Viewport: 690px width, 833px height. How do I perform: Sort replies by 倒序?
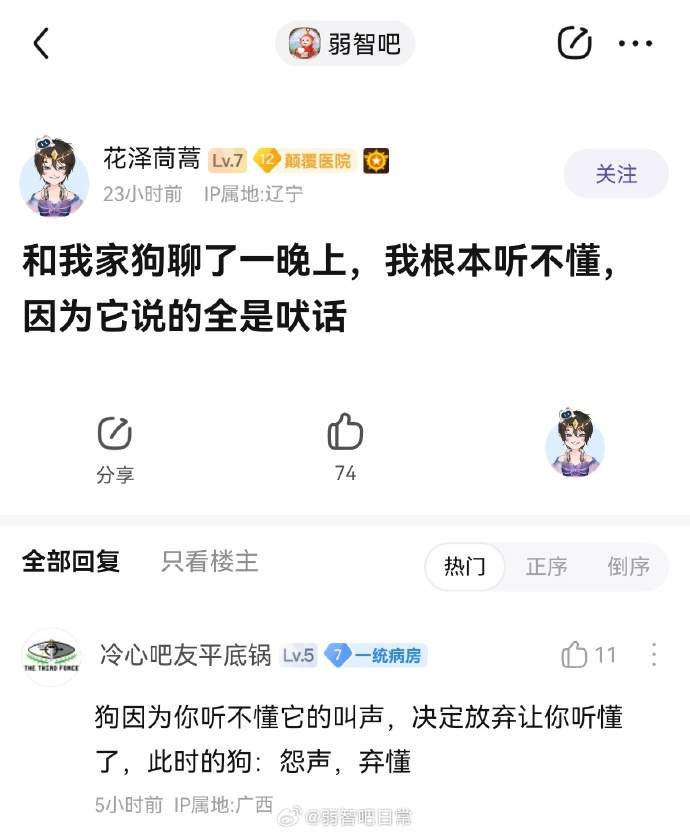pyautogui.click(x=628, y=567)
